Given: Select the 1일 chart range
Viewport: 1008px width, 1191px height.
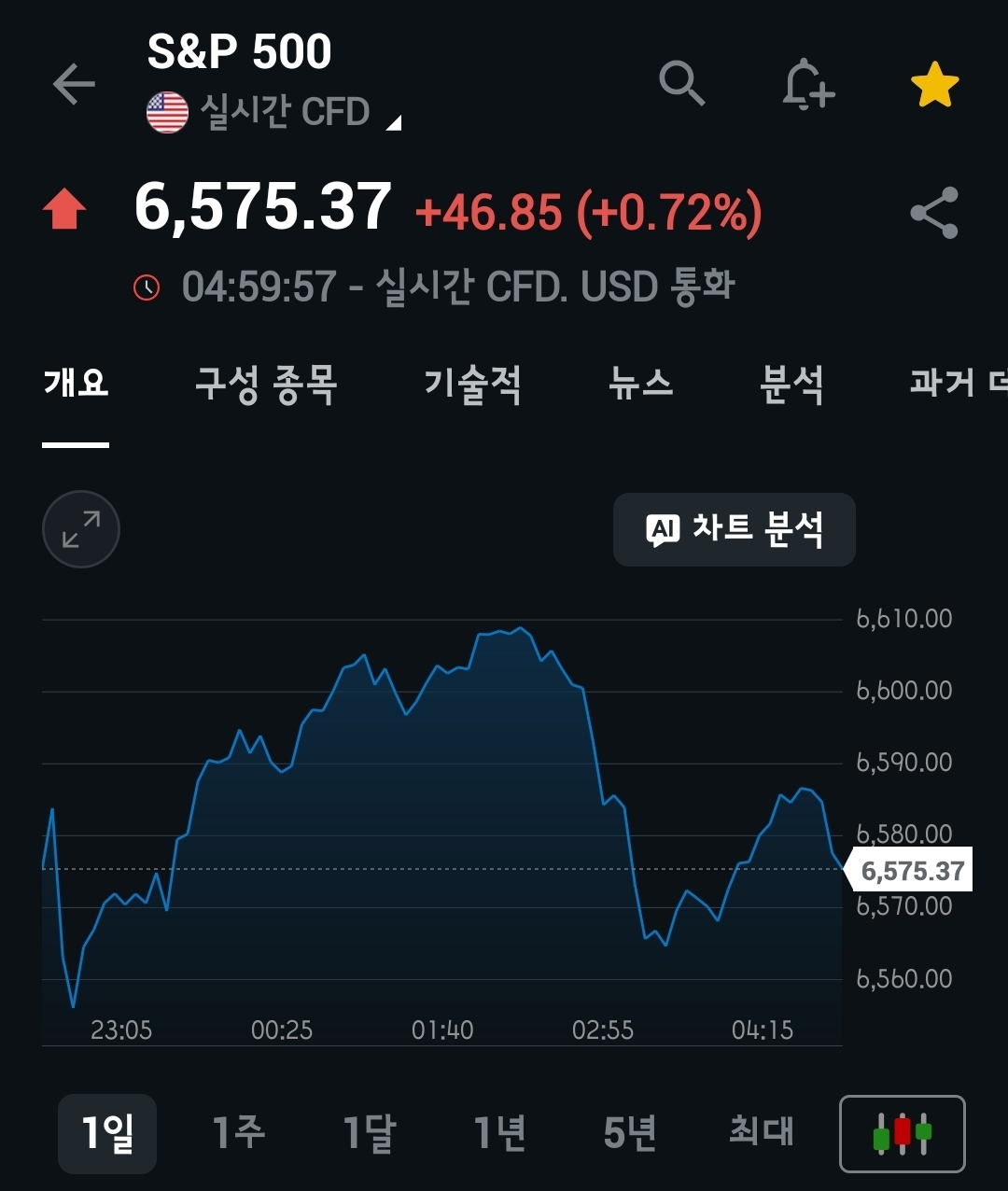Looking at the screenshot, I should tap(107, 1133).
